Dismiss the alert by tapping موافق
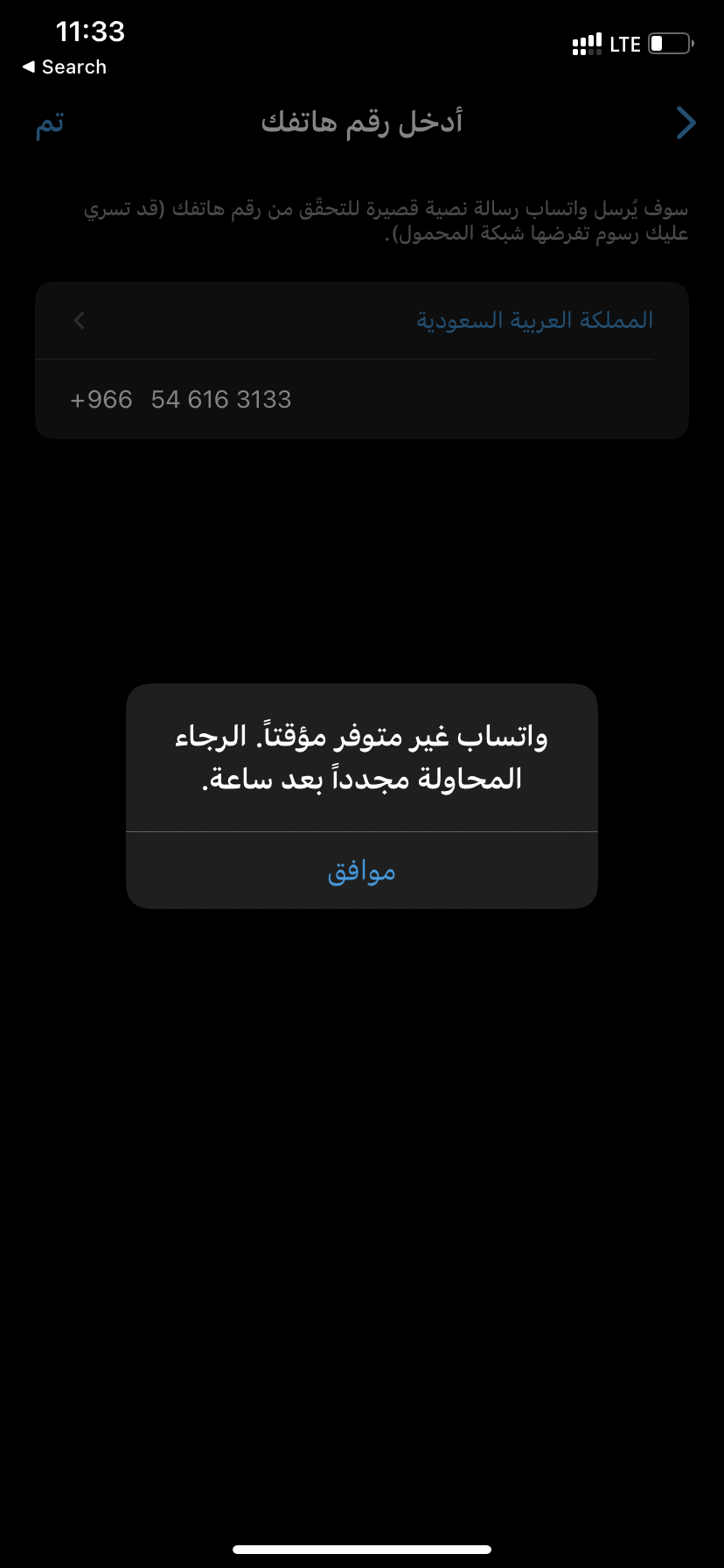This screenshot has width=724, height=1568. (x=361, y=871)
